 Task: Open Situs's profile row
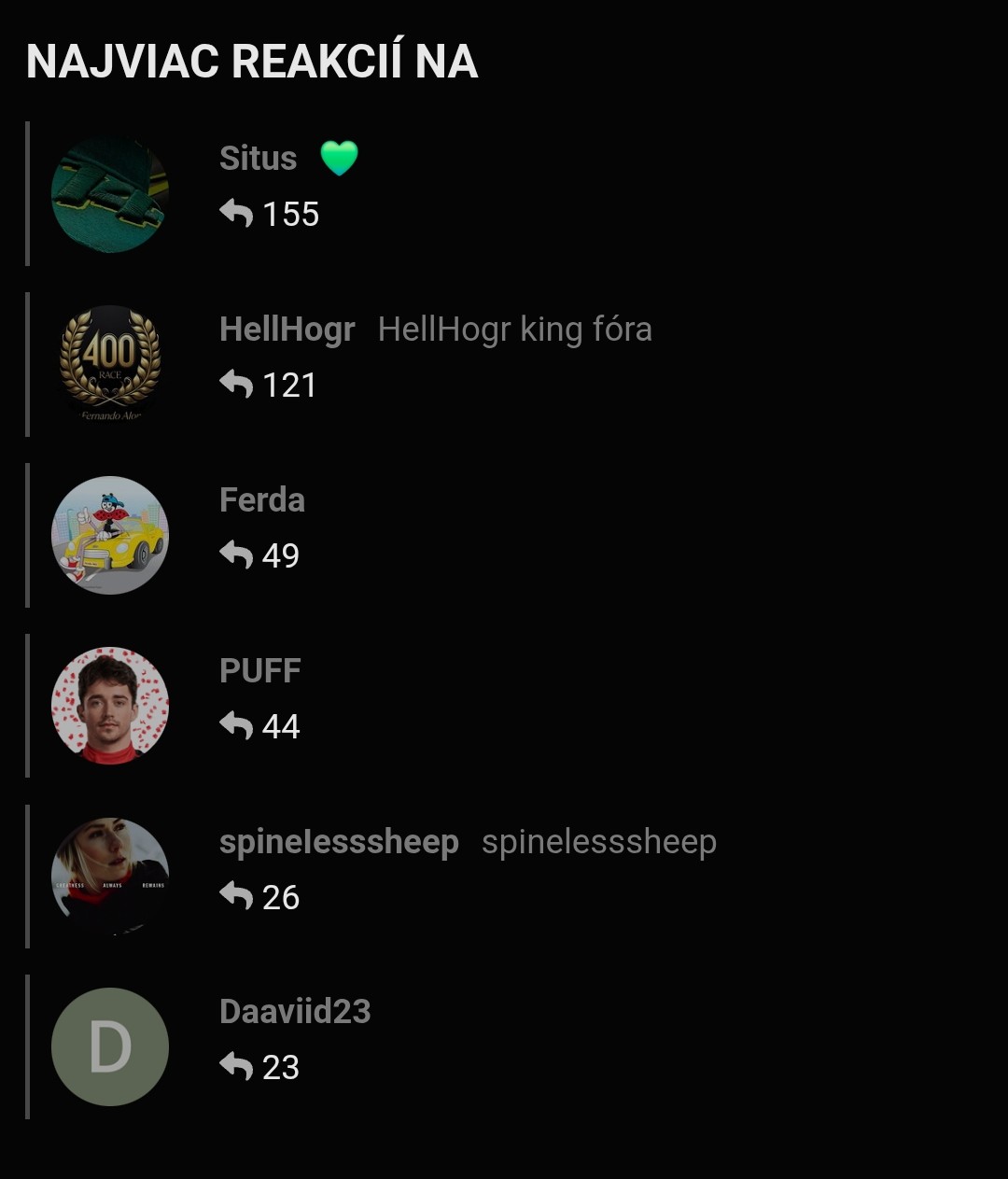coord(258,159)
